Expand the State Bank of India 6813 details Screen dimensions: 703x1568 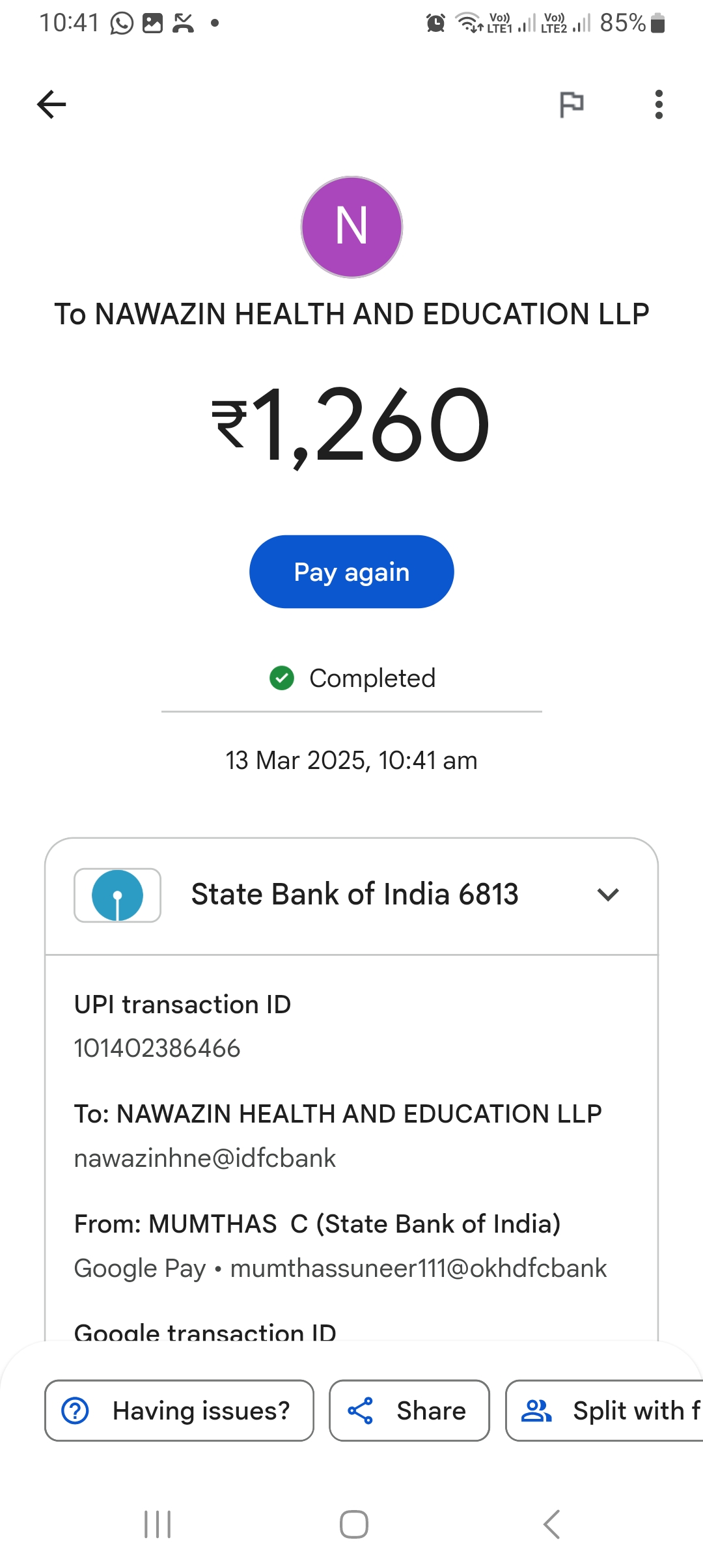pyautogui.click(x=607, y=895)
